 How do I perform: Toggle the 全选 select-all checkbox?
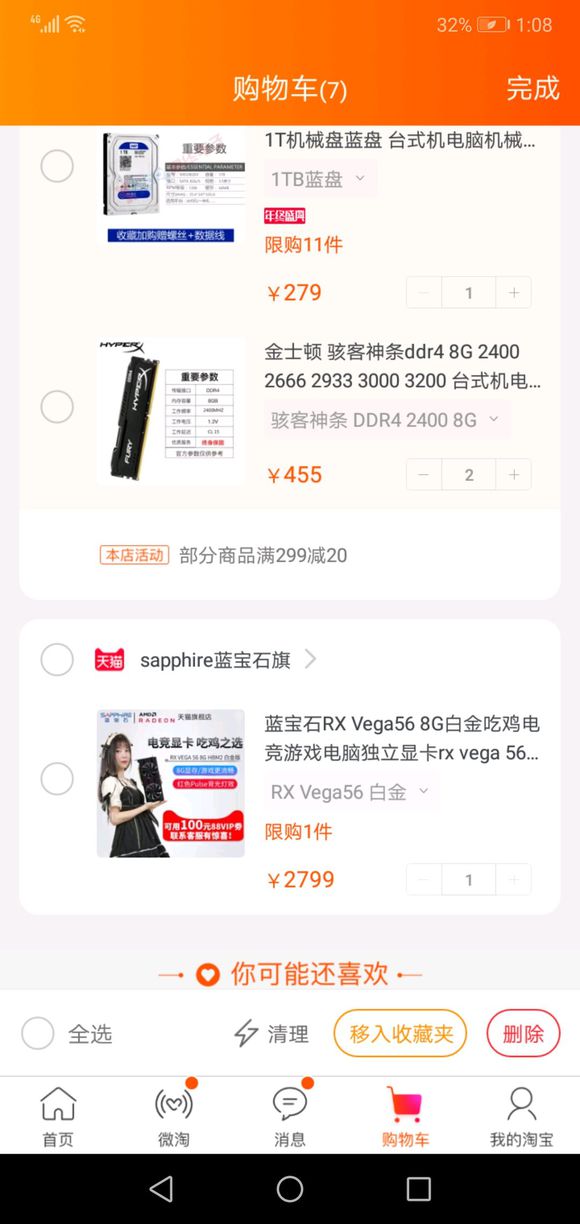tap(38, 1033)
